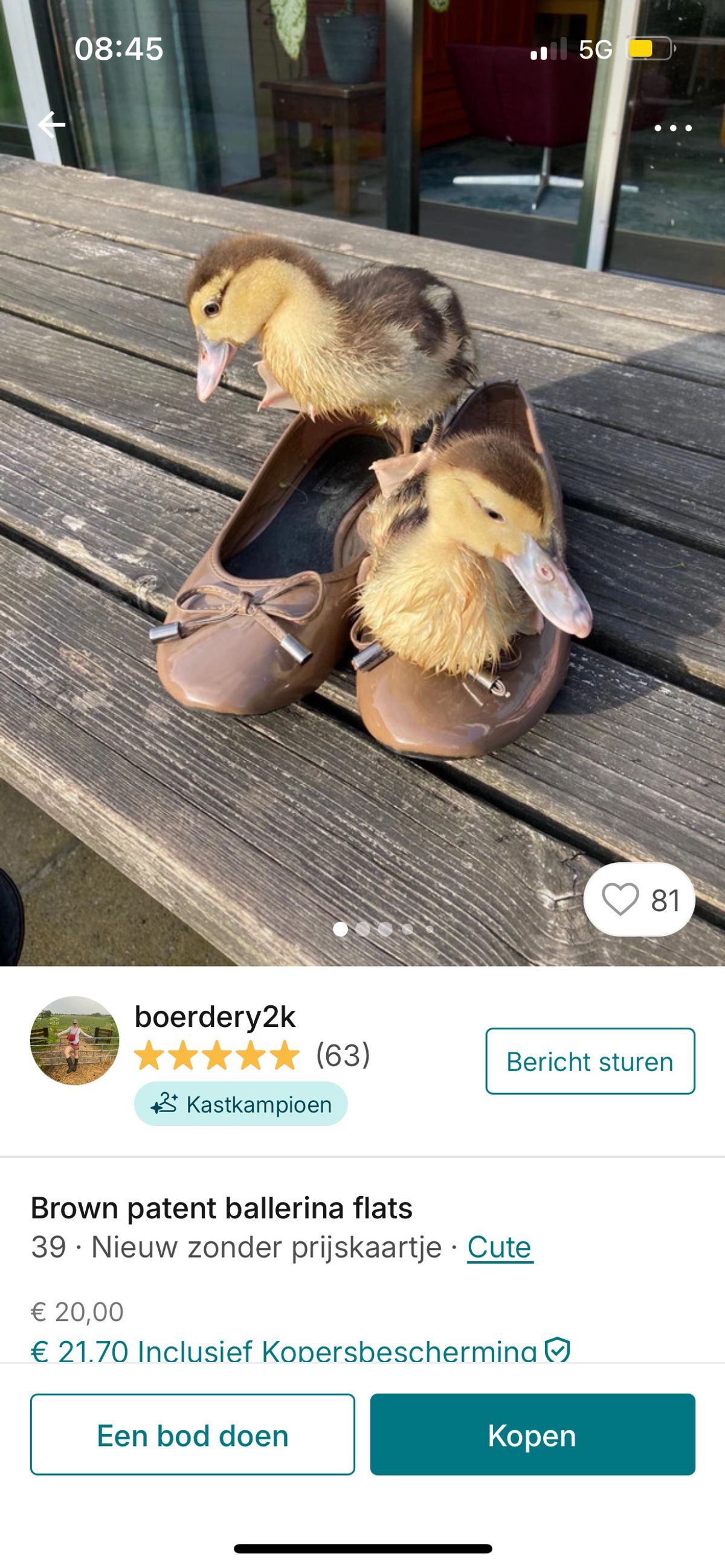The image size is (725, 1568).
Task: Open boerdery2k's seller profile
Action: (x=214, y=1017)
